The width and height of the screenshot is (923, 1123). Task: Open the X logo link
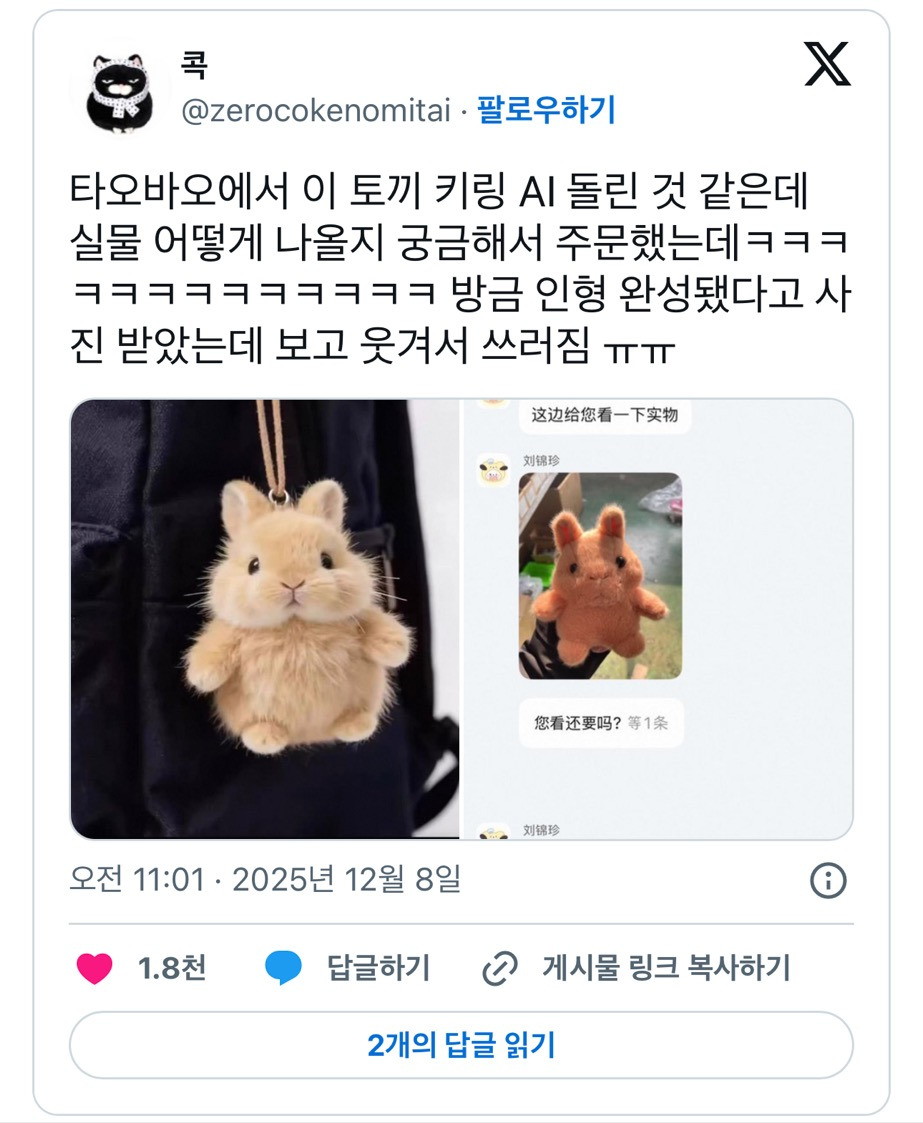coord(828,65)
